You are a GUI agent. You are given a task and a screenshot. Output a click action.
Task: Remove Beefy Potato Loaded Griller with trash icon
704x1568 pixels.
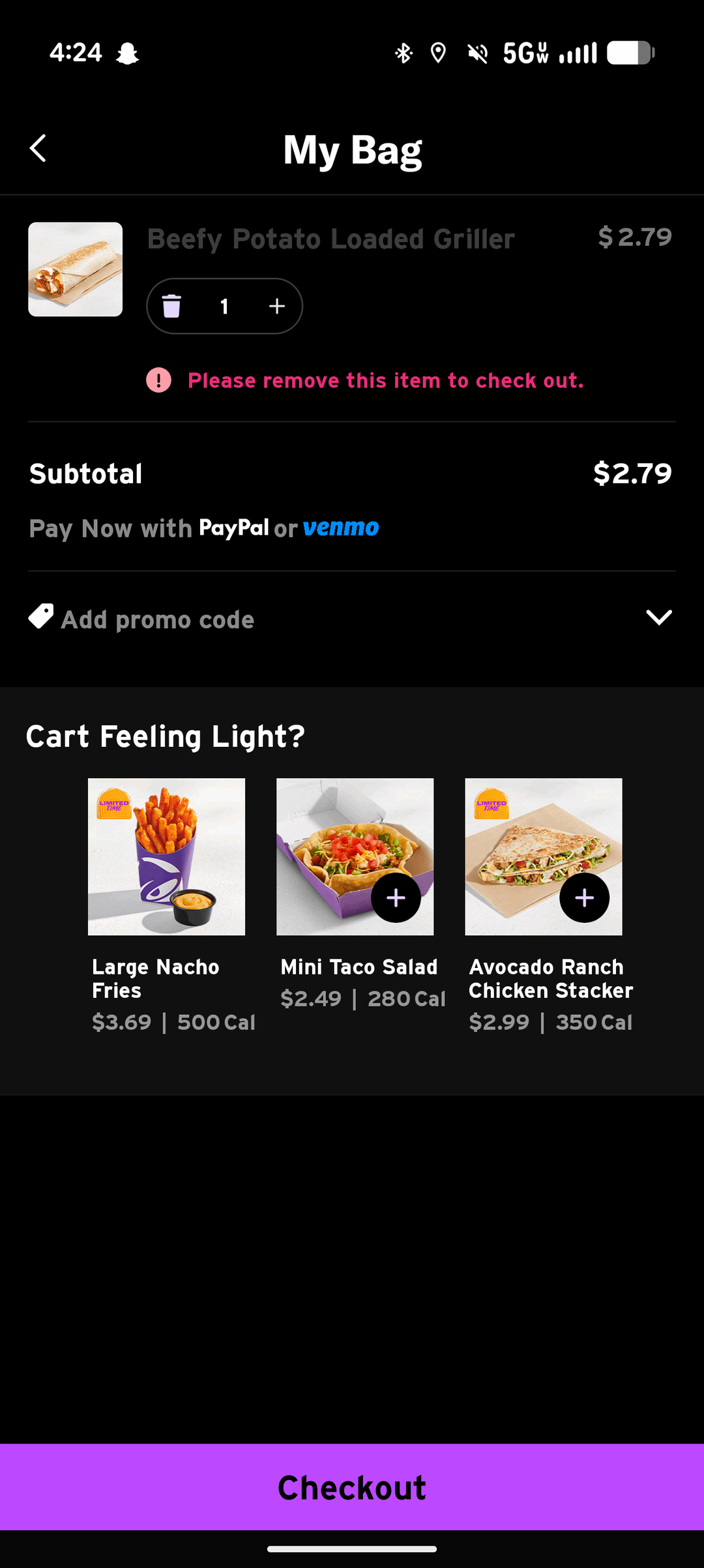171,306
